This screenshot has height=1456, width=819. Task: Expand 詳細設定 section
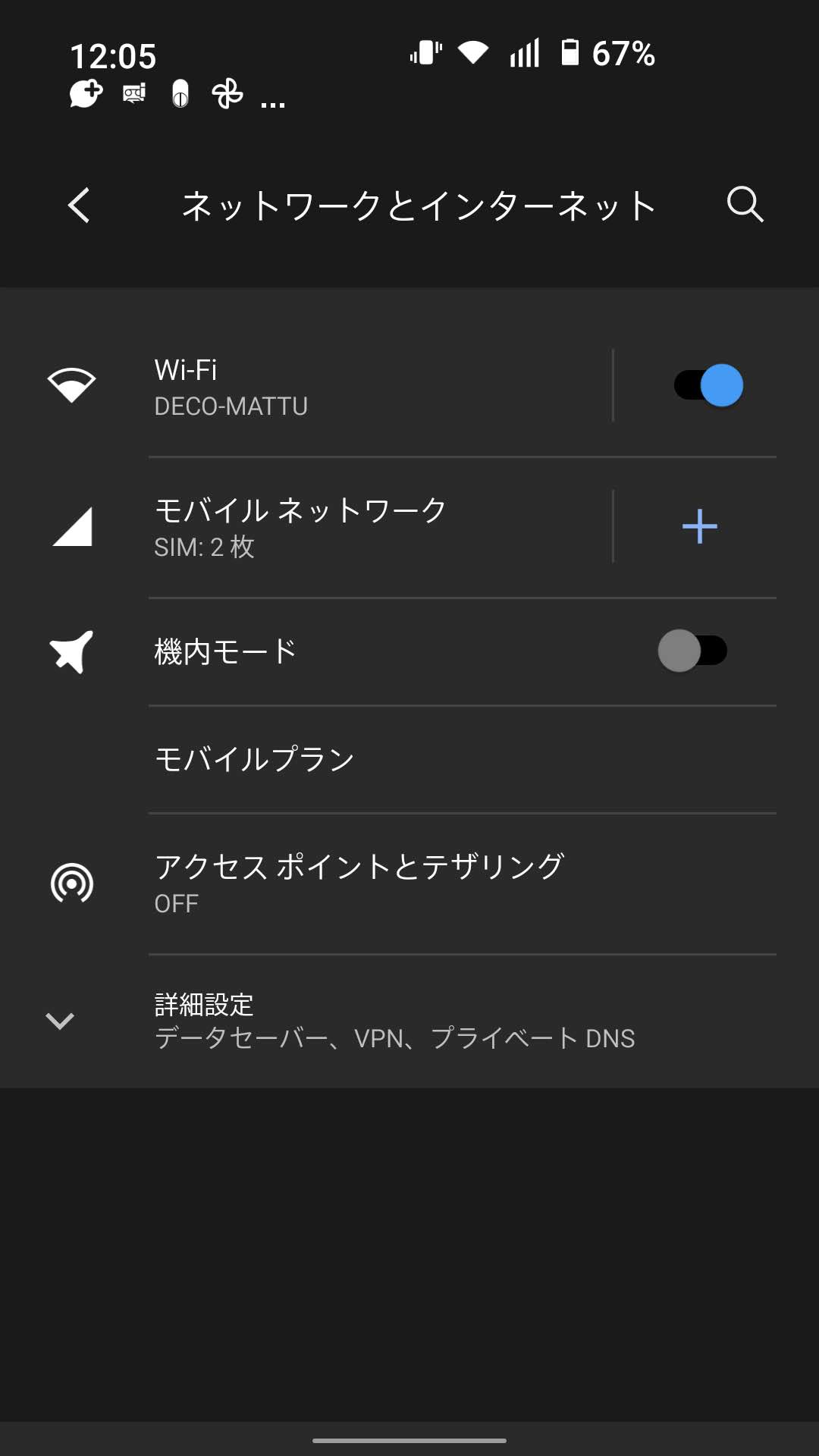pos(409,1021)
